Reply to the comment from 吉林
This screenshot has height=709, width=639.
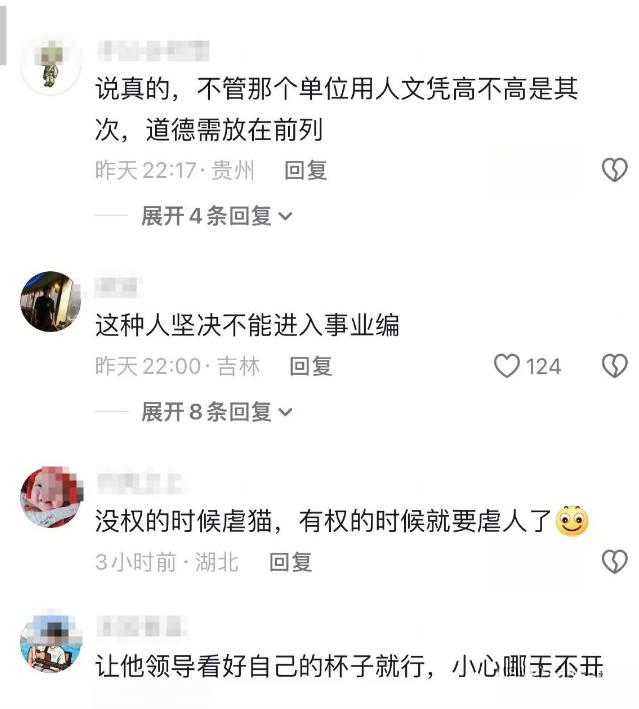(x=310, y=366)
